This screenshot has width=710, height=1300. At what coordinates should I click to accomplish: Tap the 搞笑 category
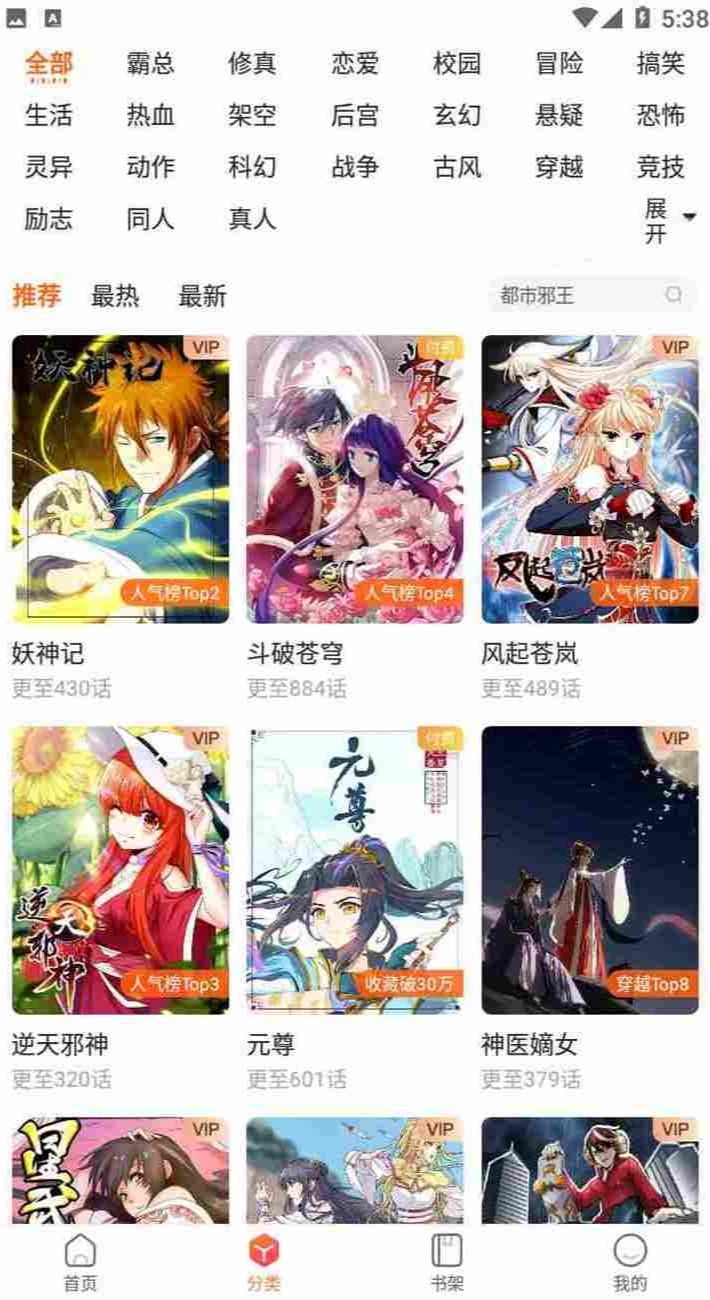tap(661, 64)
